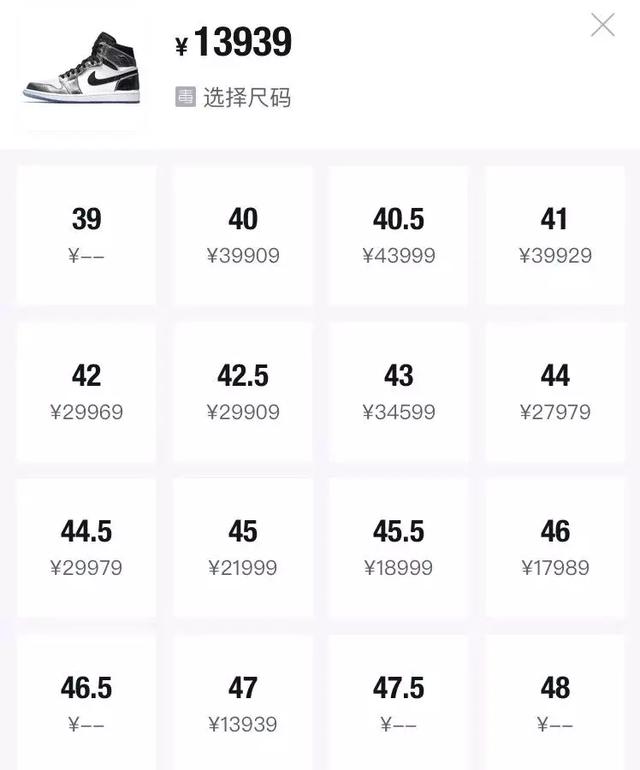Select size 46 at ¥17989

(555, 547)
